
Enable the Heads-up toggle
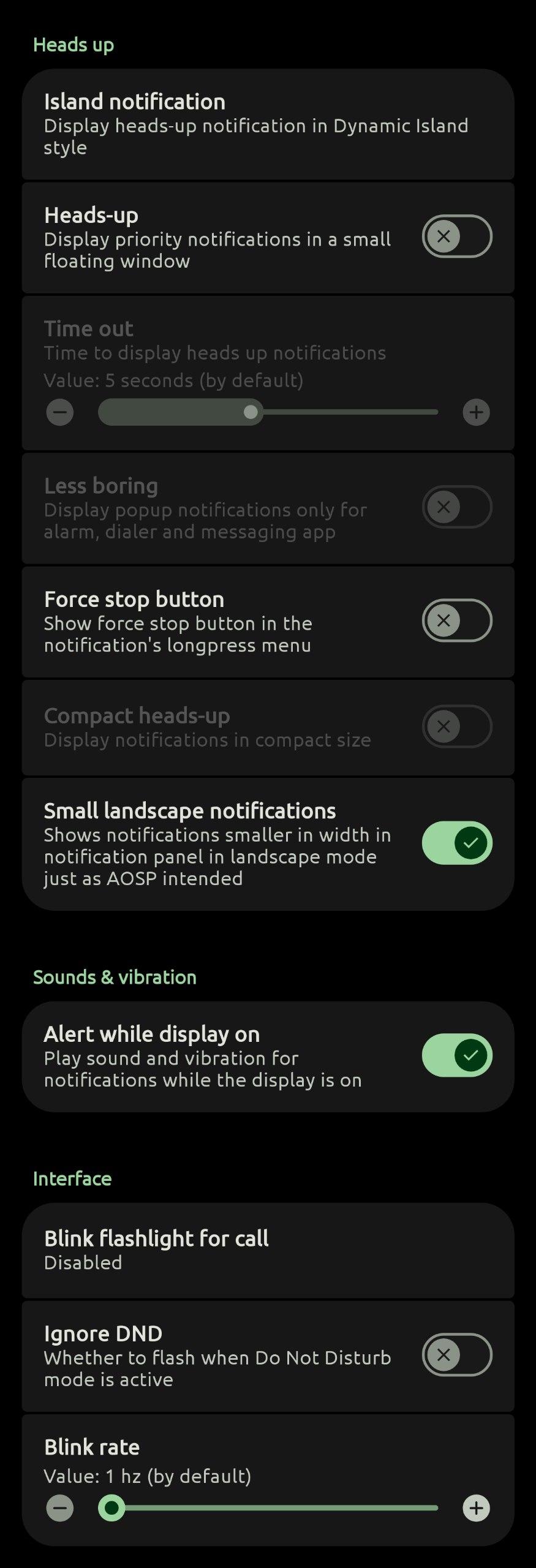tap(456, 236)
